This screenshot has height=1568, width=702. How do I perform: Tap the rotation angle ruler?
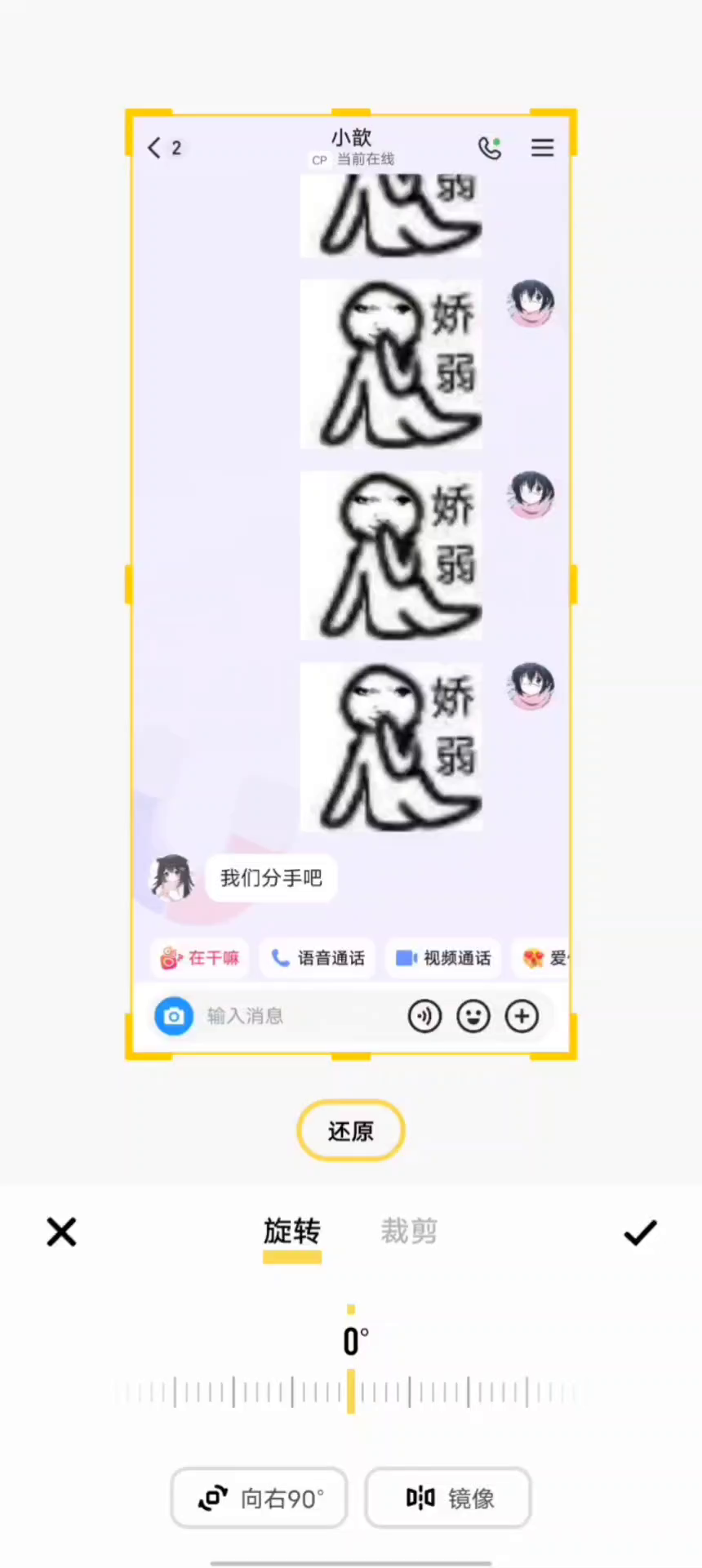pyautogui.click(x=351, y=1391)
